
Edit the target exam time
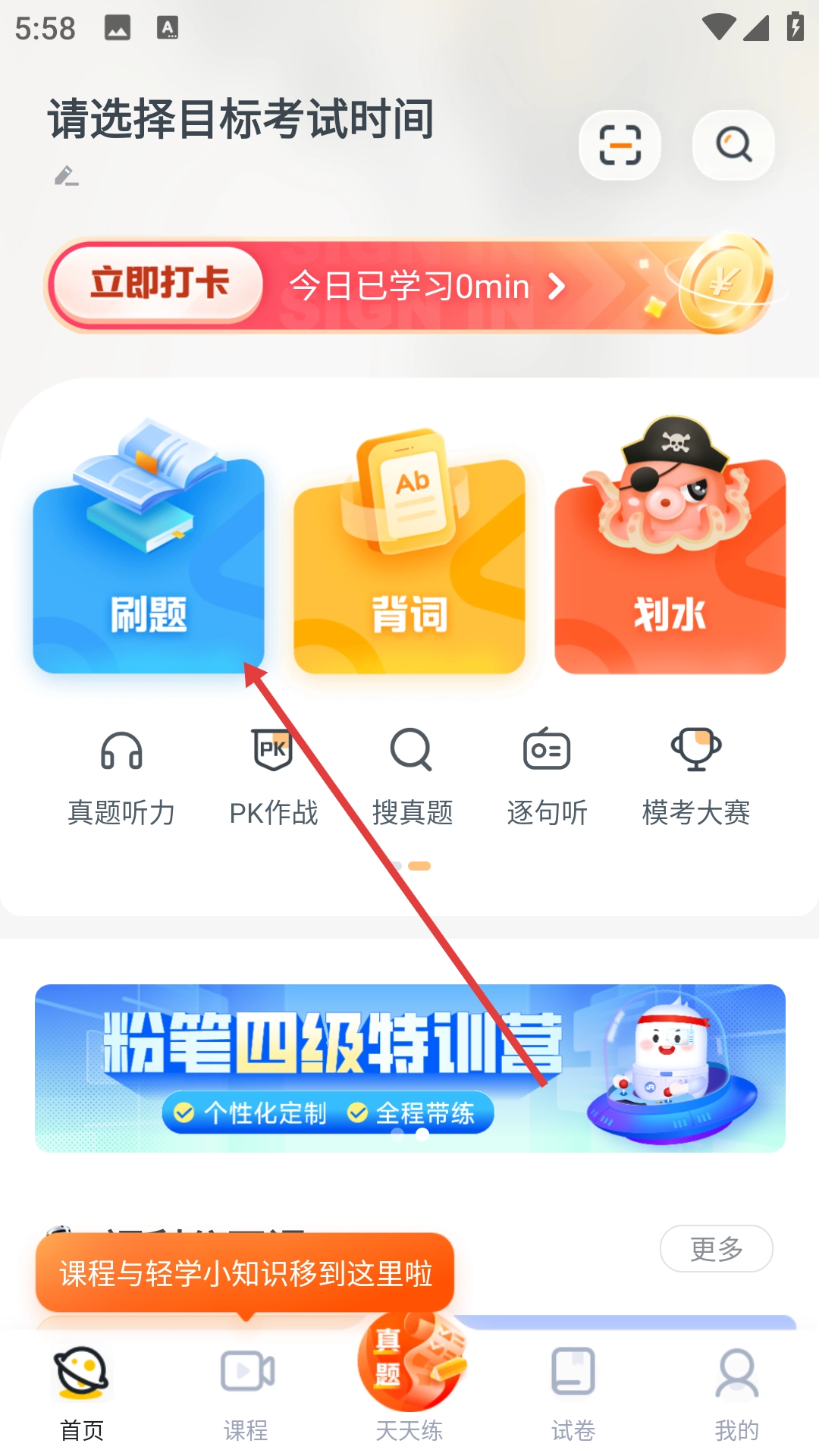pyautogui.click(x=67, y=177)
